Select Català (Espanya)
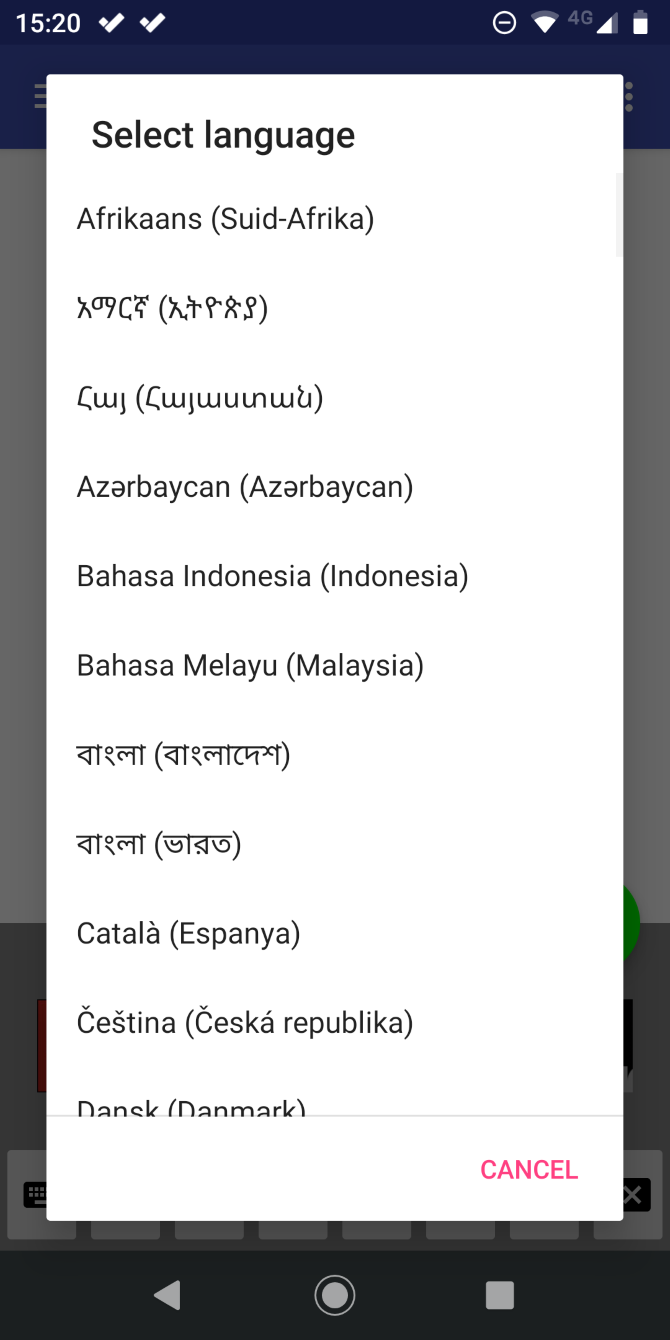This screenshot has width=670, height=1340. tap(188, 933)
